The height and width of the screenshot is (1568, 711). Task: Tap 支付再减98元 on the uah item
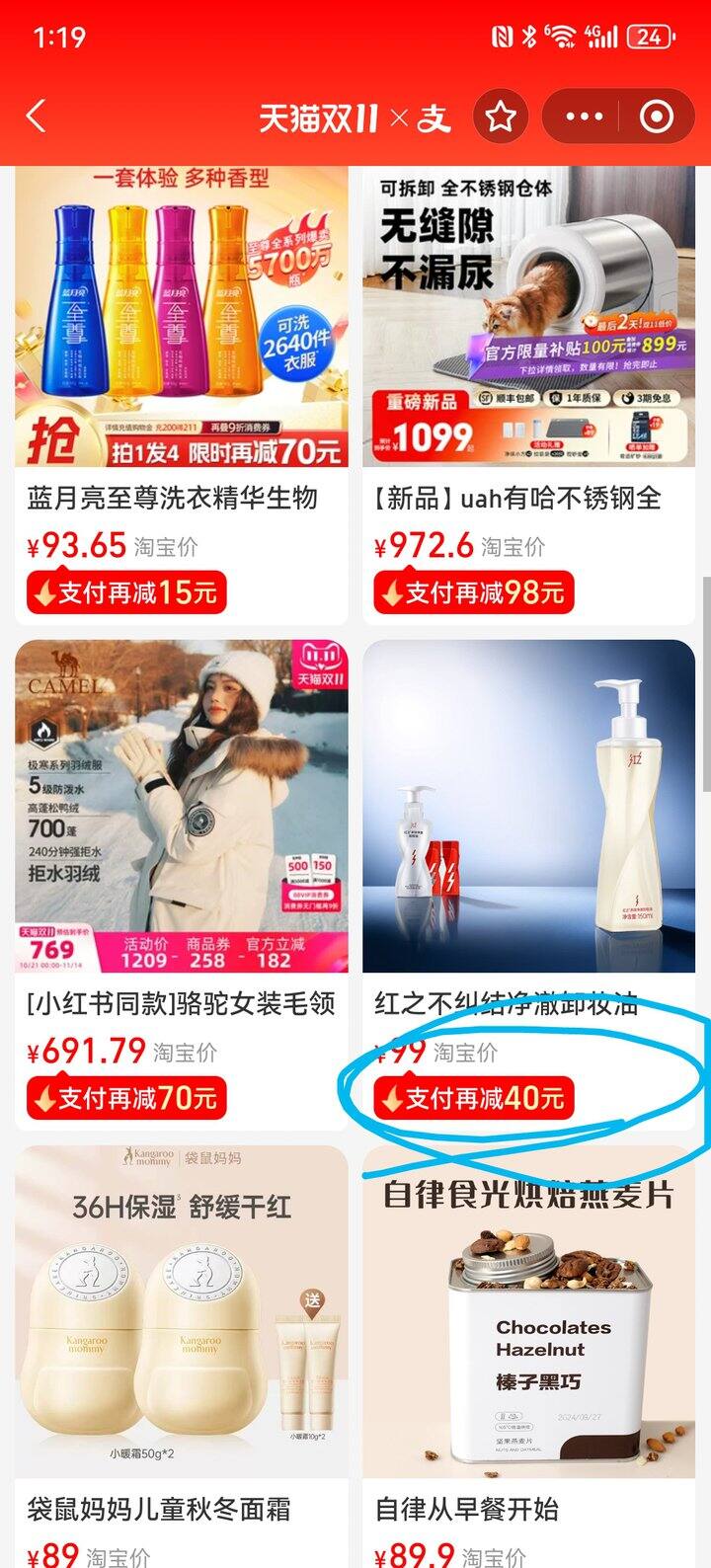pos(474,592)
